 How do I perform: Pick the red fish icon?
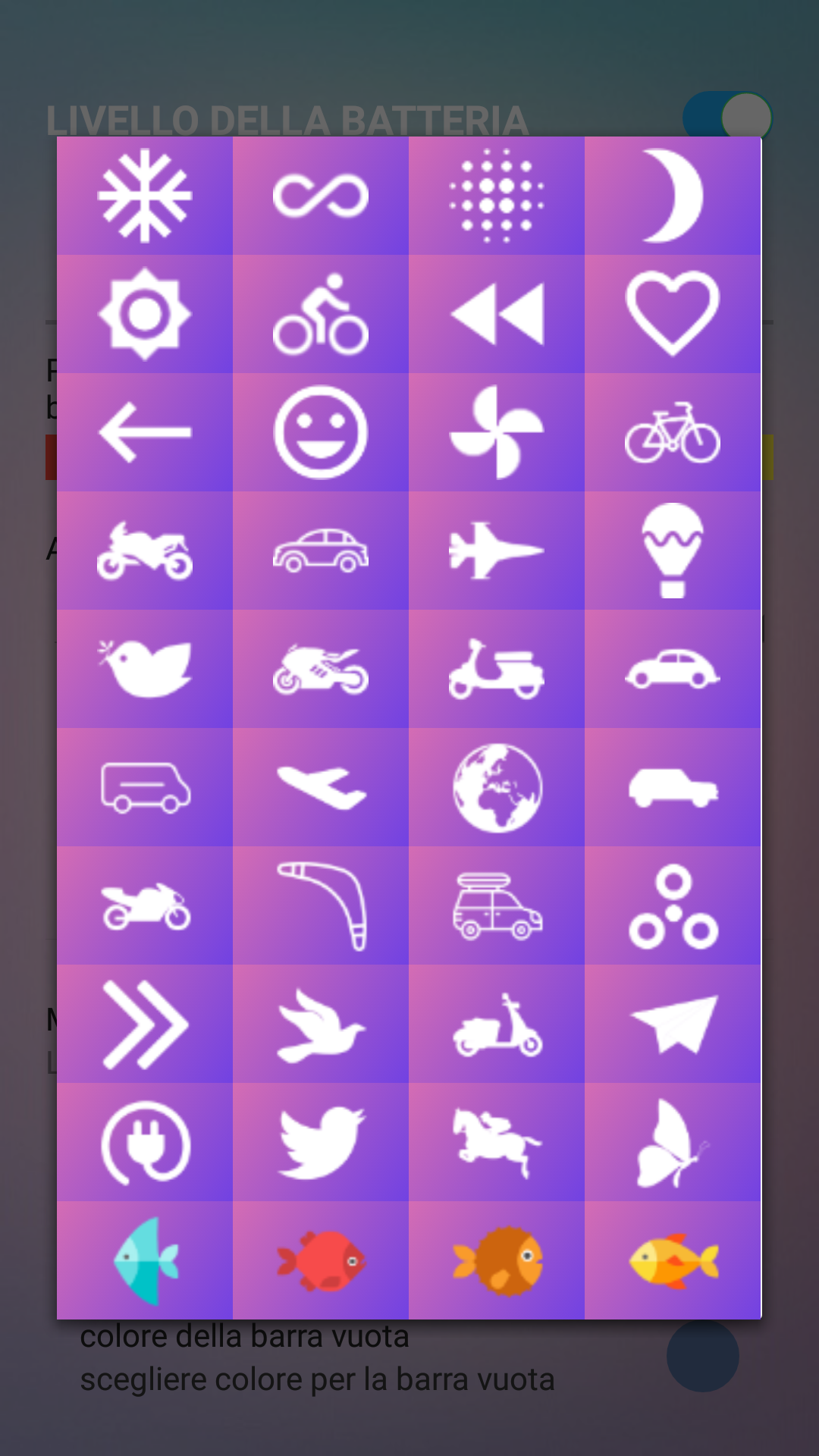[321, 1260]
